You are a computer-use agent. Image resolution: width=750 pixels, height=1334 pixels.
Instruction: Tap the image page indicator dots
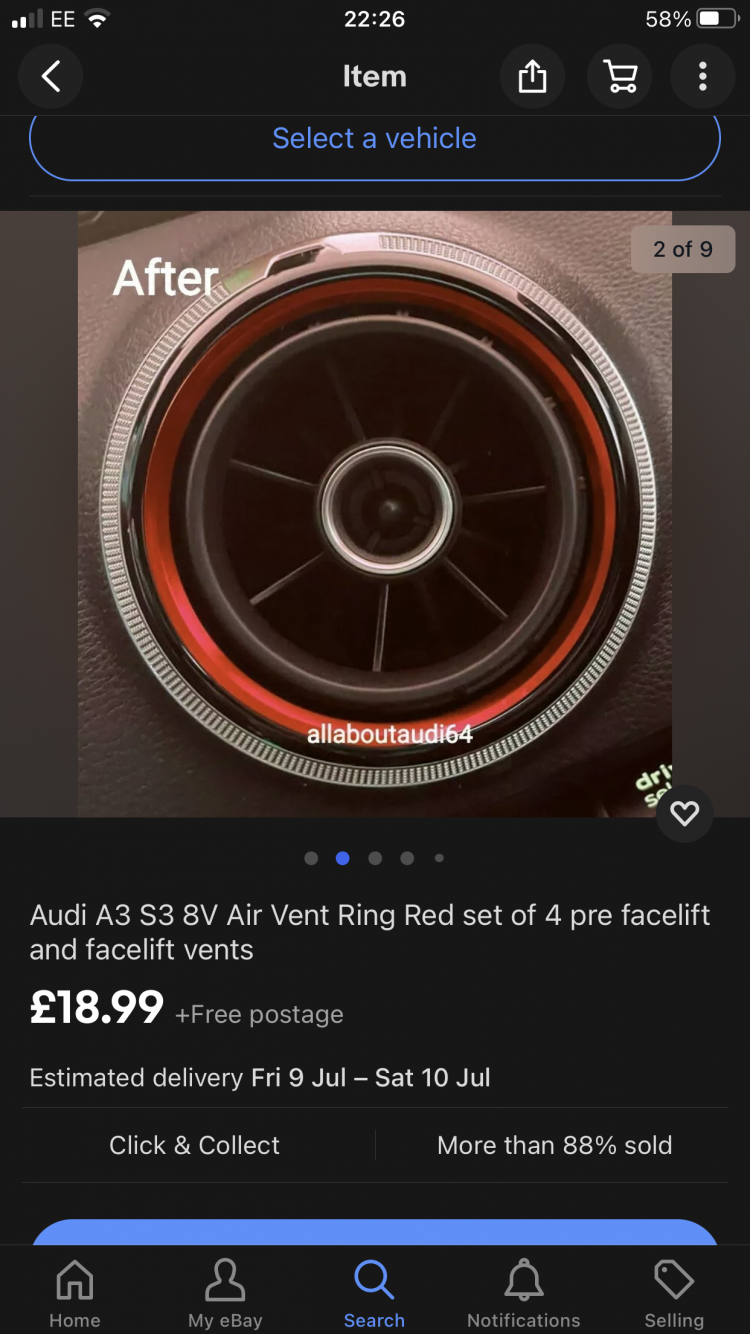374,858
